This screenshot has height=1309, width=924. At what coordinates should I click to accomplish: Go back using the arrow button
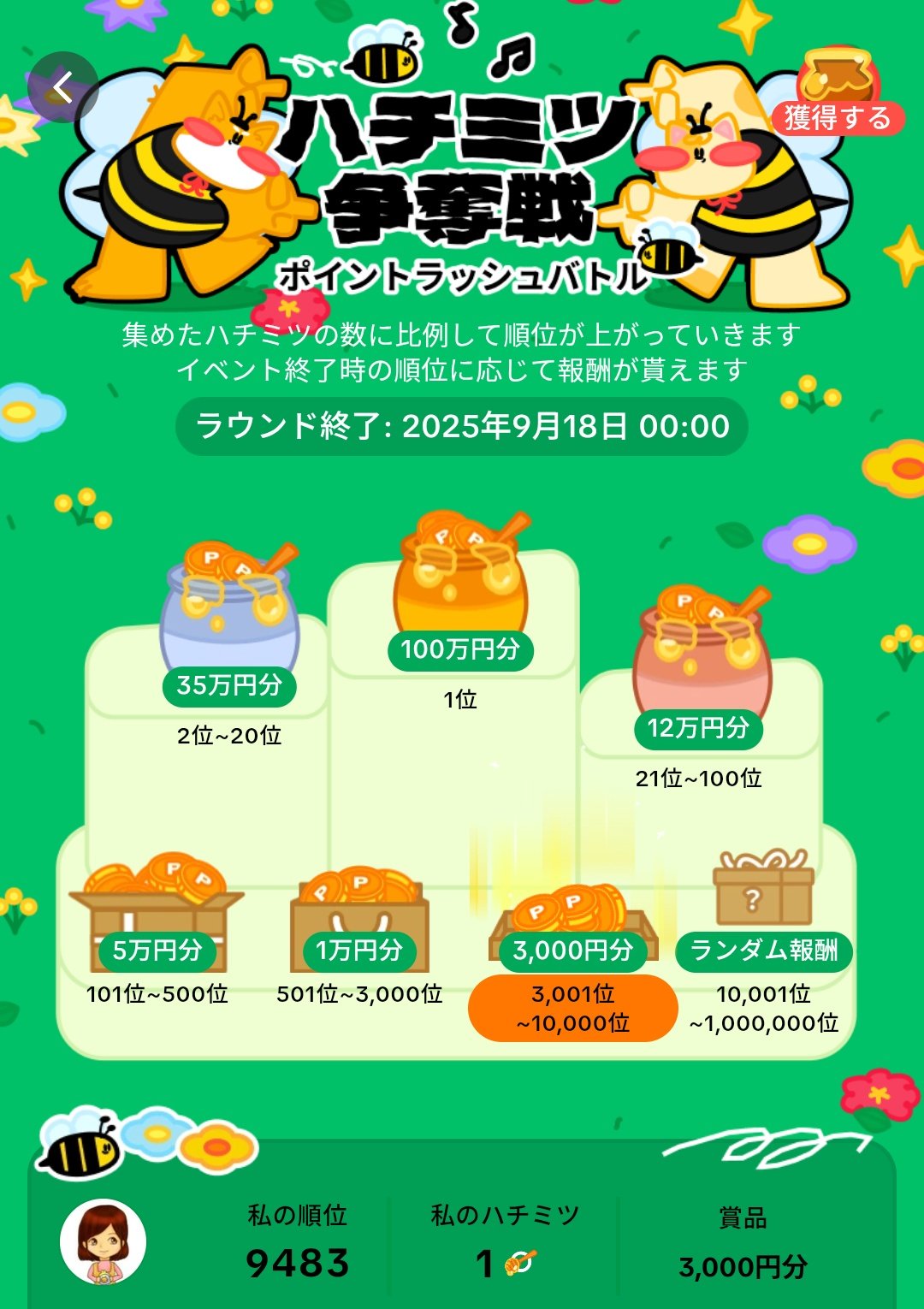click(x=62, y=87)
